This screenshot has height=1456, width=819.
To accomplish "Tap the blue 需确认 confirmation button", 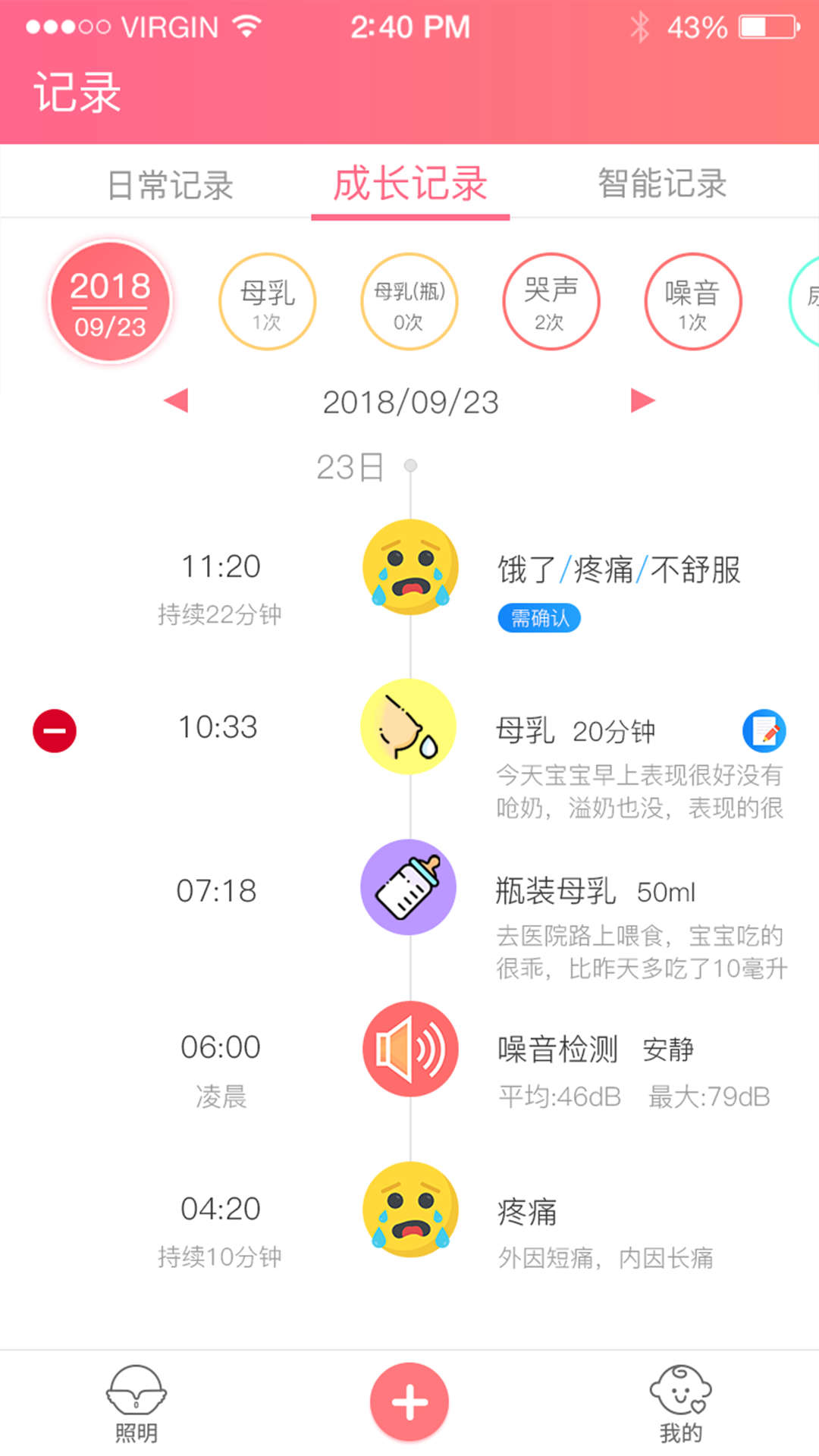I will click(538, 618).
